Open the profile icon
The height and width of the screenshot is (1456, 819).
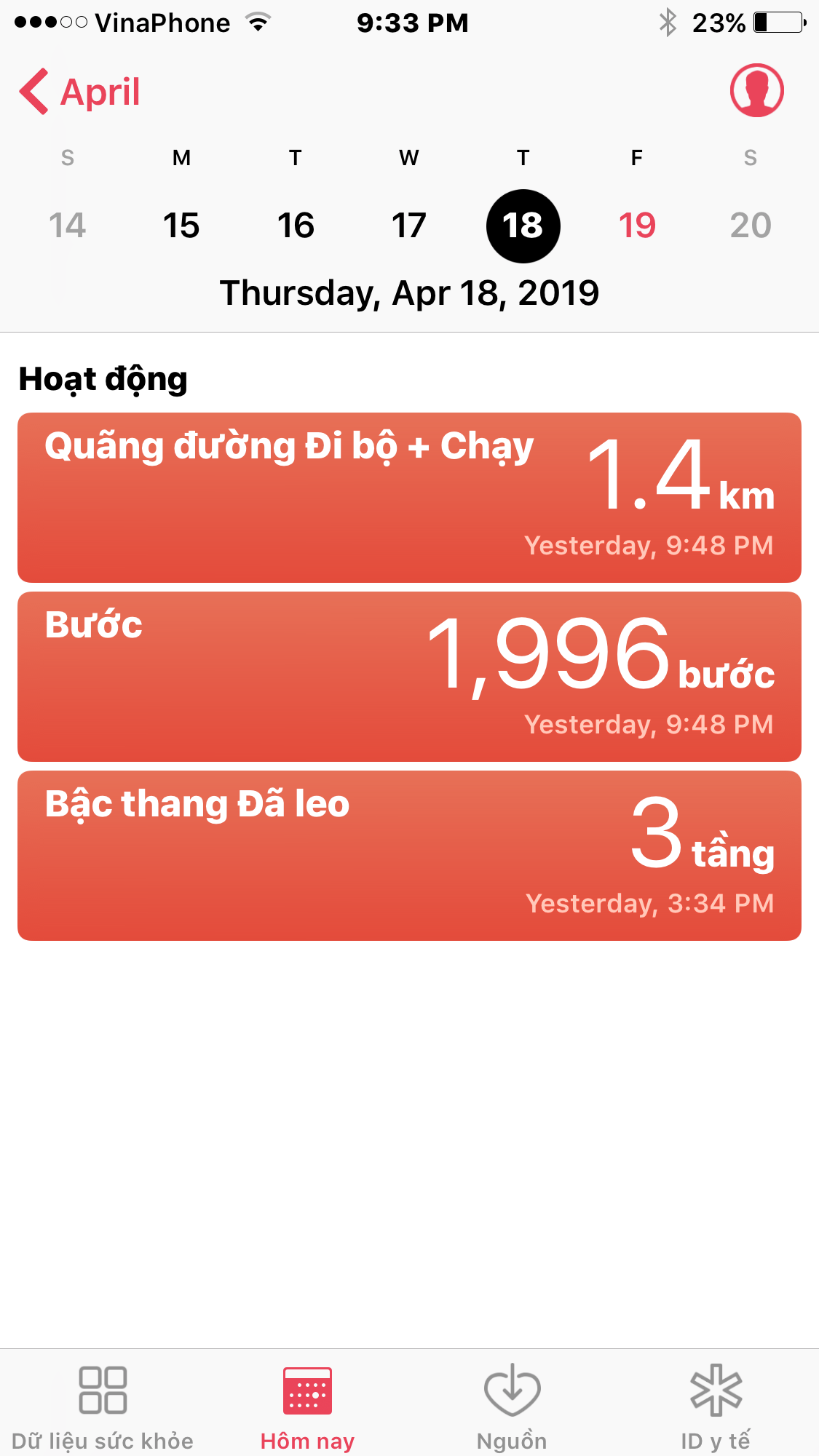[x=756, y=91]
